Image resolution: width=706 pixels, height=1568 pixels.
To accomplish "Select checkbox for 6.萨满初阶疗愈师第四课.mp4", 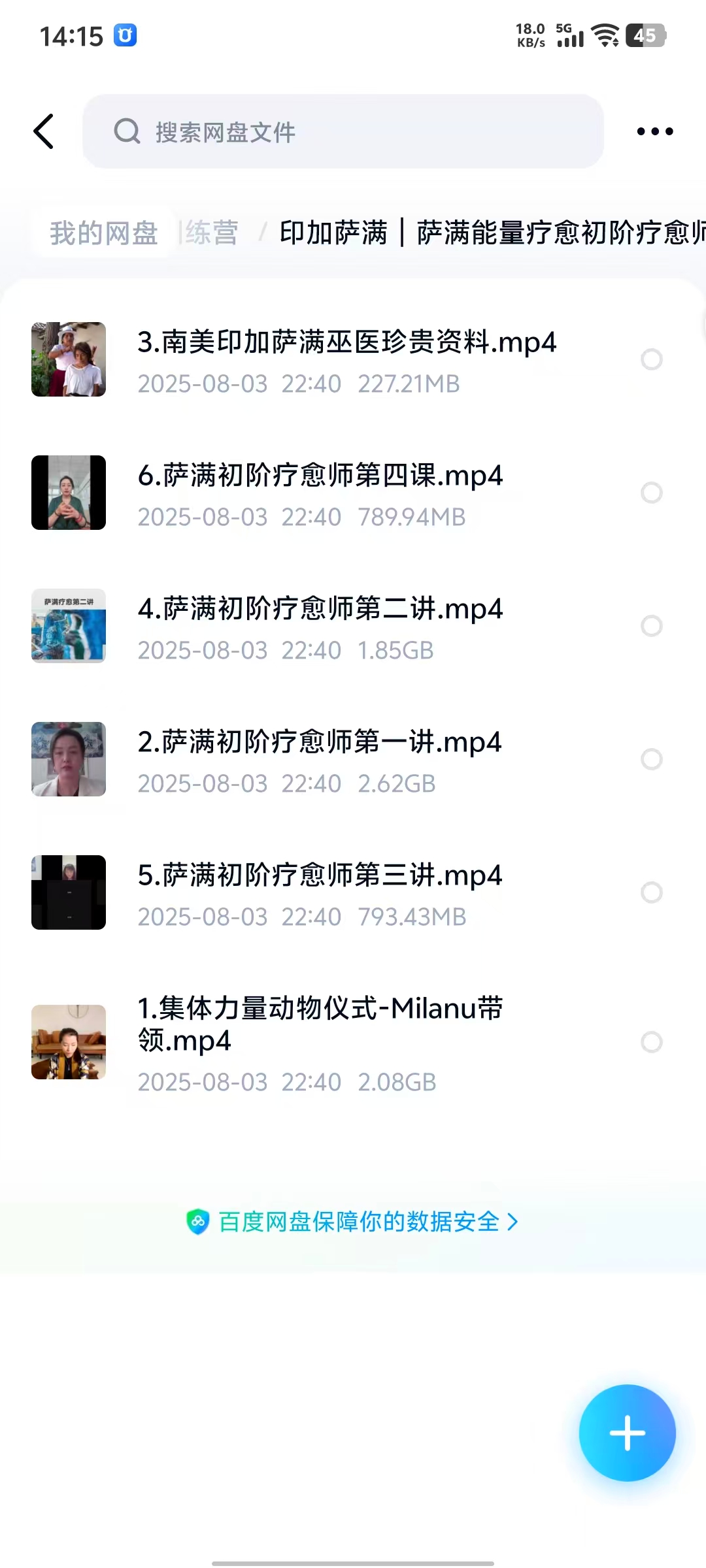I will click(651, 493).
